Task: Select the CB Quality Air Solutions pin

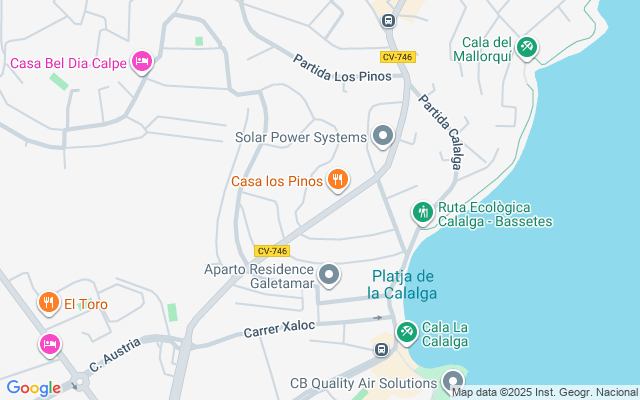Action: [x=453, y=381]
